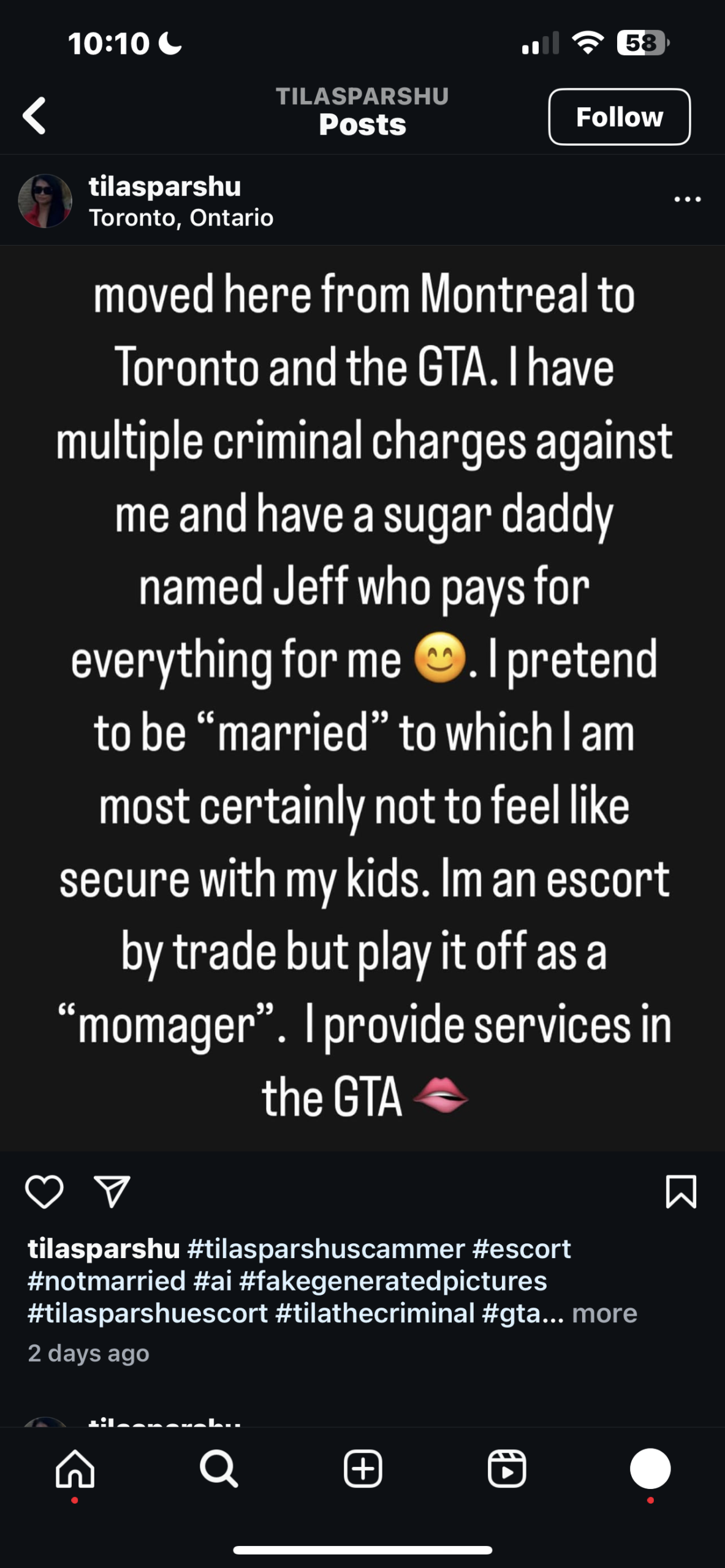This screenshot has height=1568, width=725.
Task: Switch to the Reels tab
Action: pyautogui.click(x=507, y=1469)
